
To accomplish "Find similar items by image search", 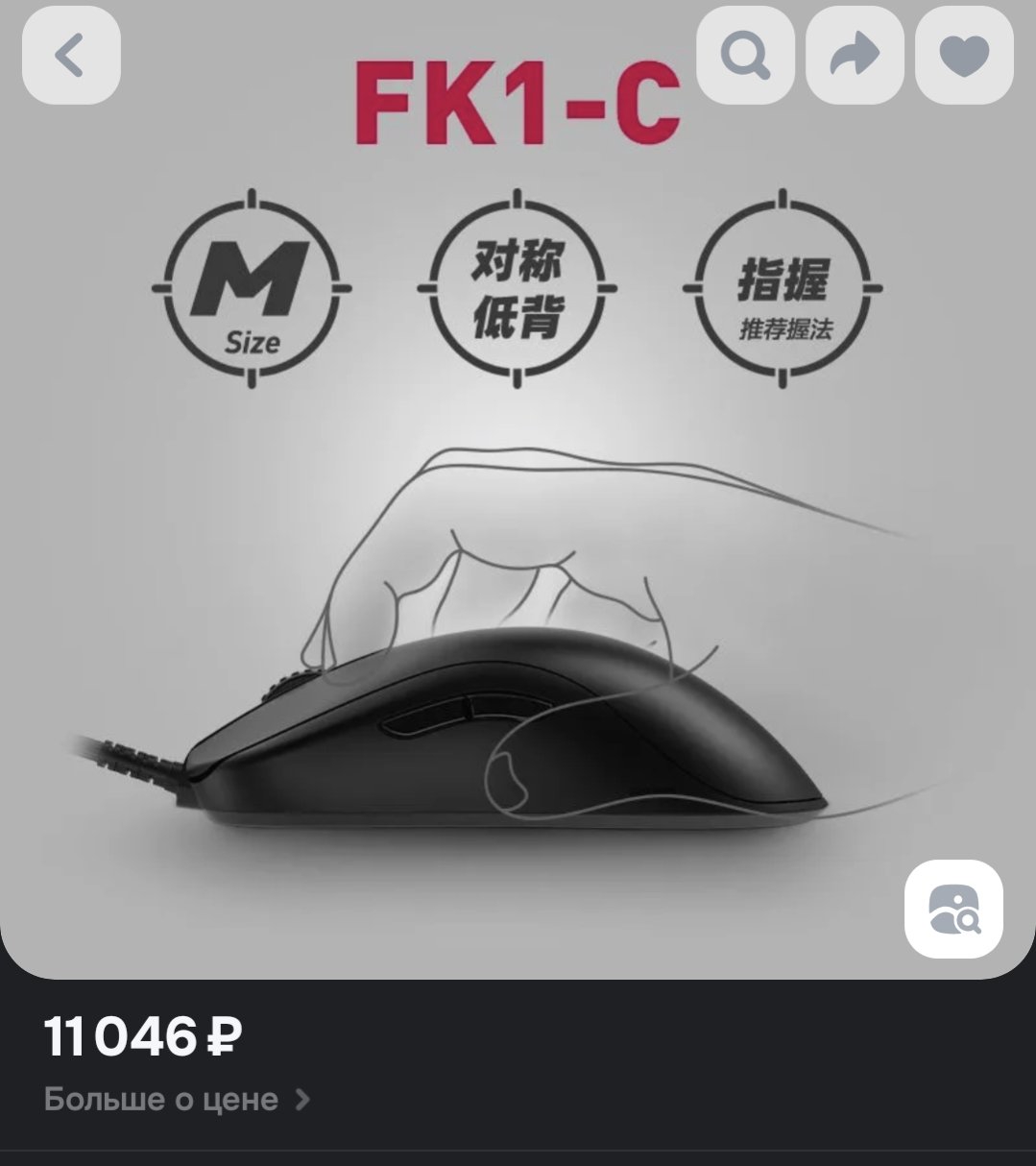I will [953, 909].
